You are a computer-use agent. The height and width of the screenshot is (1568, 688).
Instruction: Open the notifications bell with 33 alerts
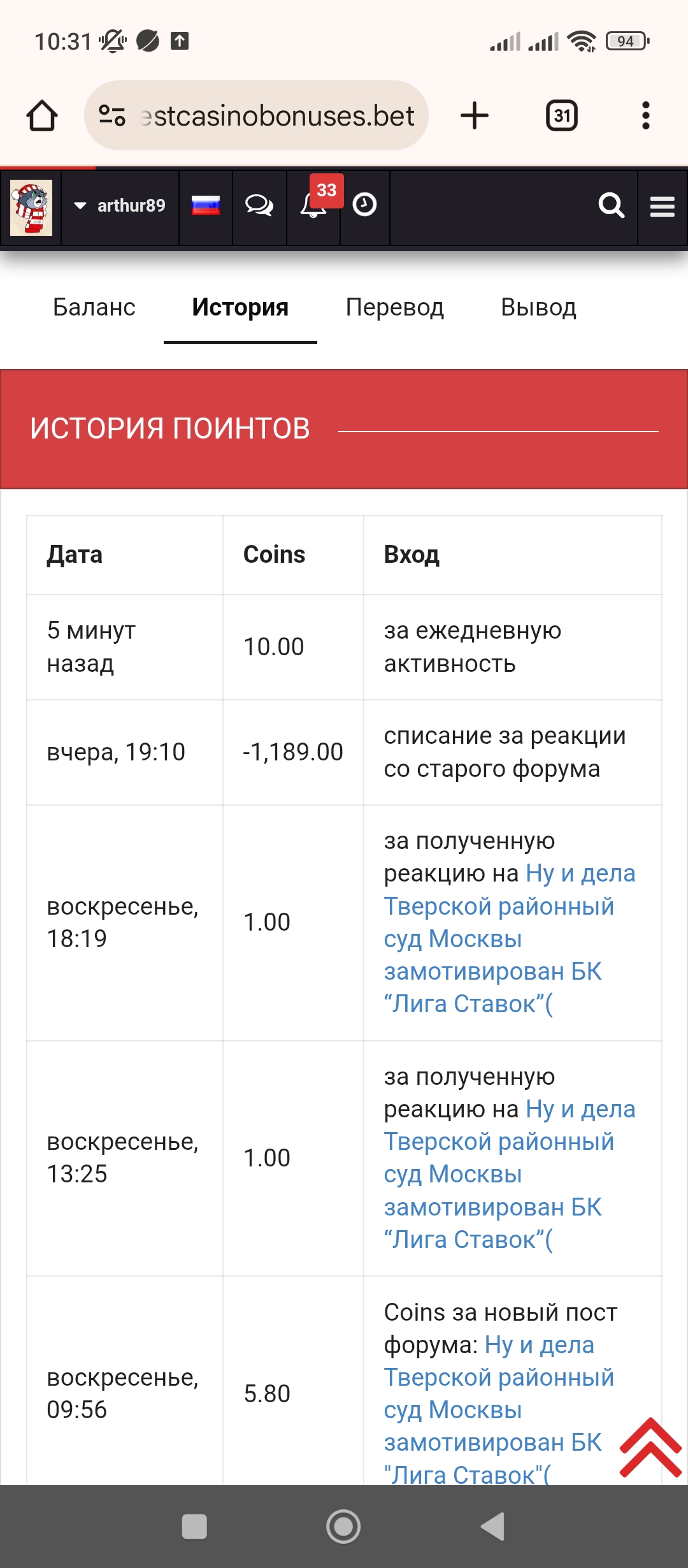pos(313,206)
